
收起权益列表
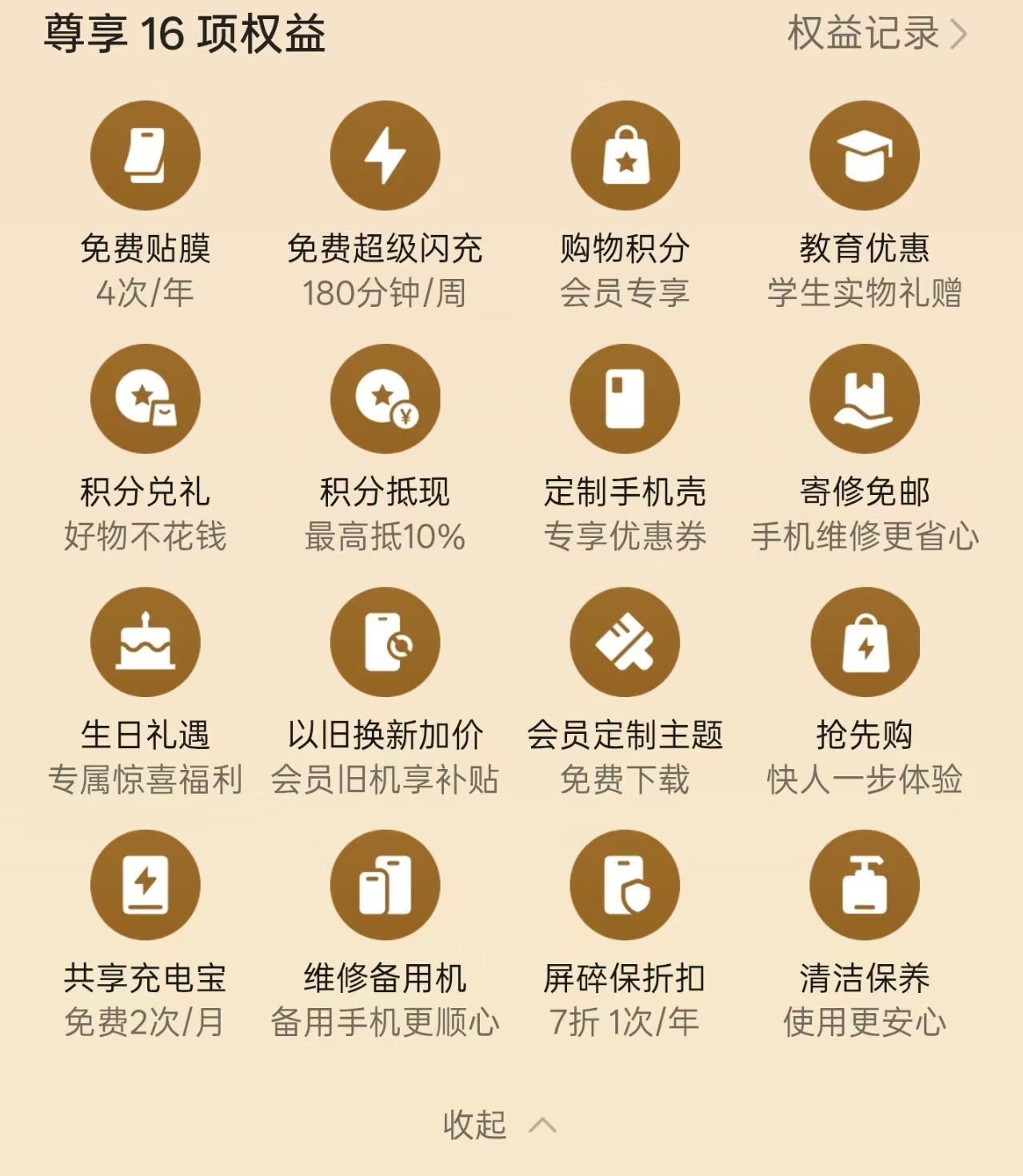(497, 1126)
